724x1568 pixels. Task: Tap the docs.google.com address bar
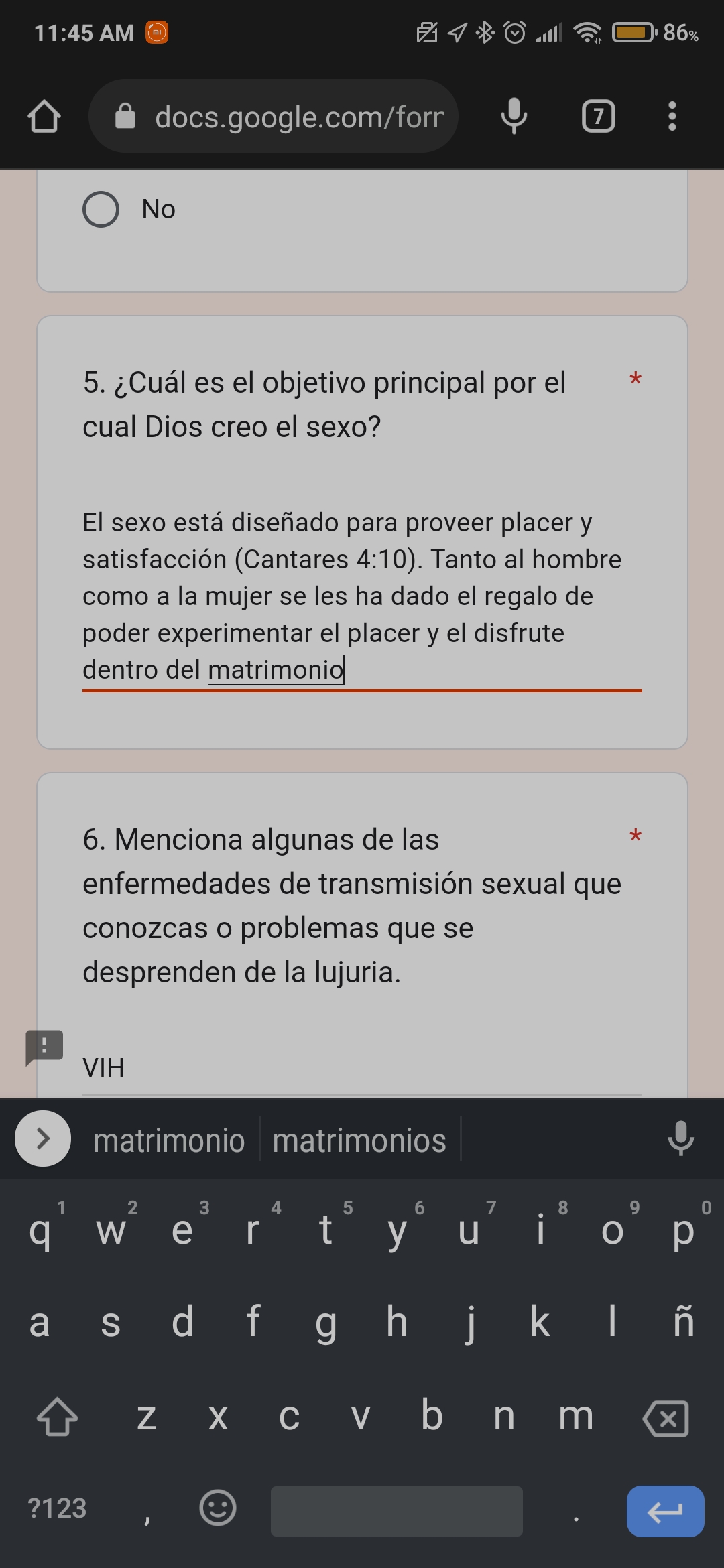pyautogui.click(x=274, y=117)
